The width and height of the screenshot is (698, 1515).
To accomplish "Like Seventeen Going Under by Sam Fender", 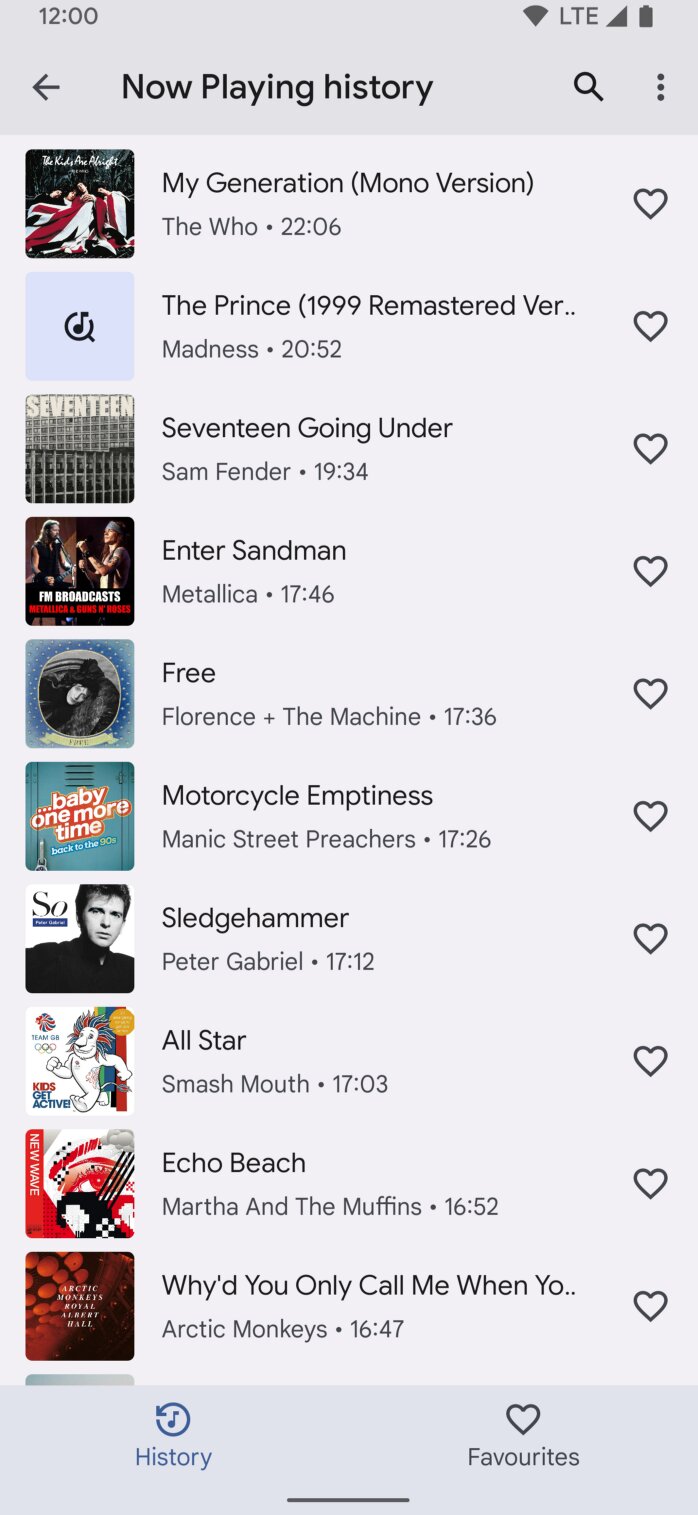I will pos(650,449).
